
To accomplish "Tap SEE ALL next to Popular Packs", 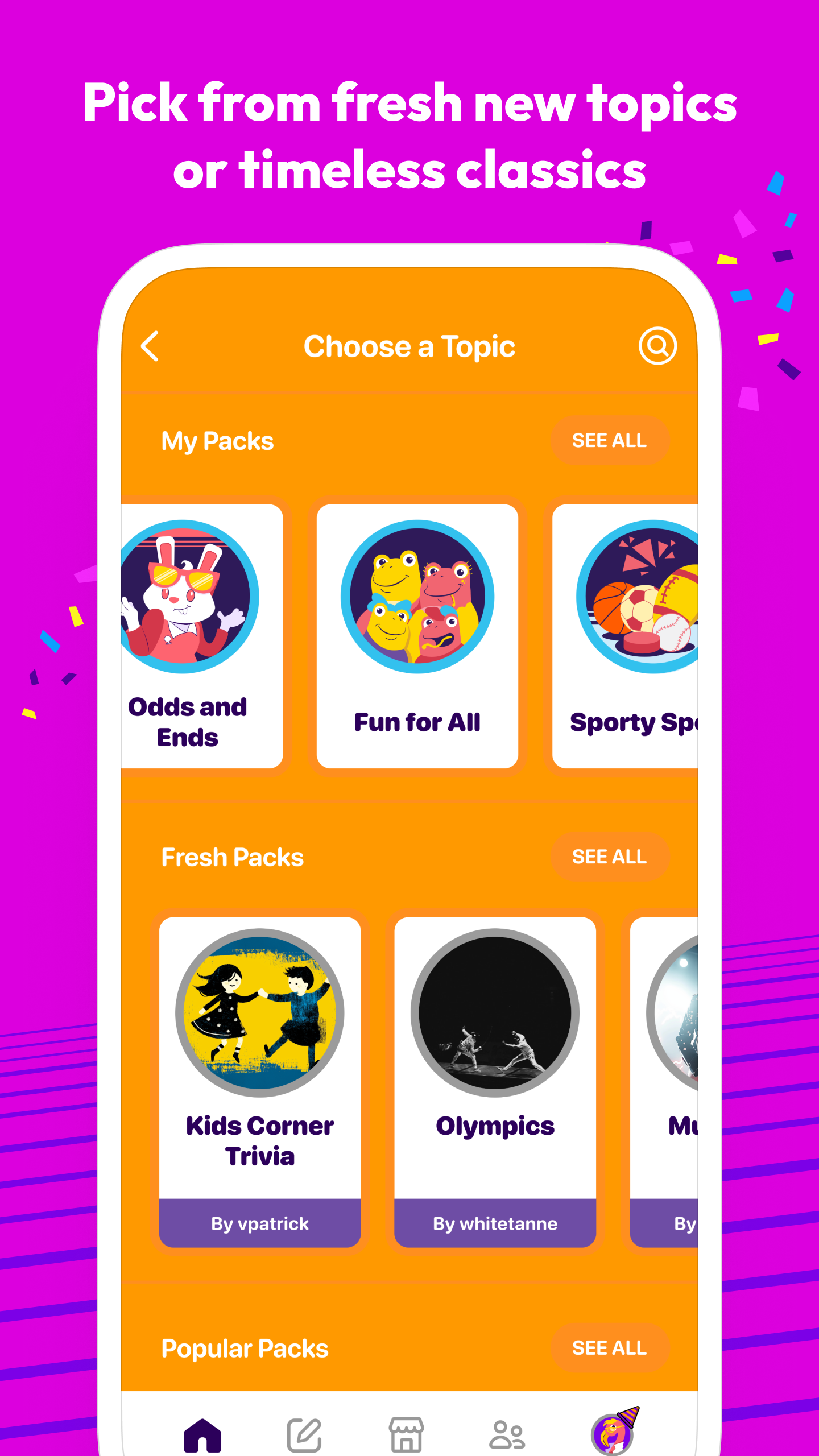I will tap(610, 1348).
